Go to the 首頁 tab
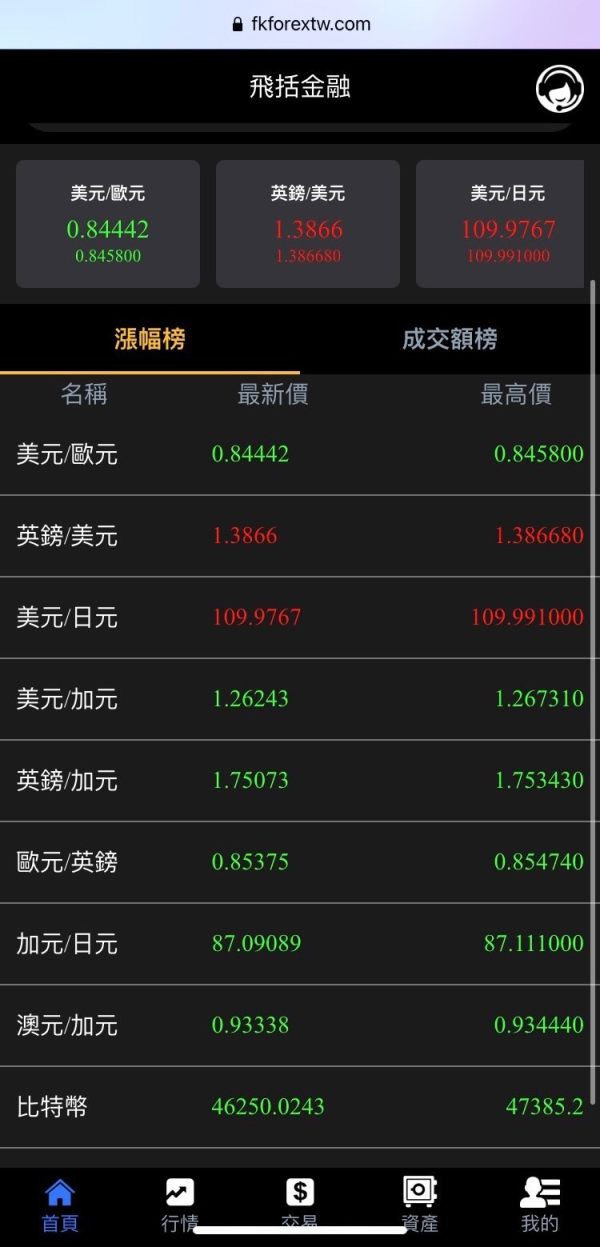600x1247 pixels. coord(60,1205)
